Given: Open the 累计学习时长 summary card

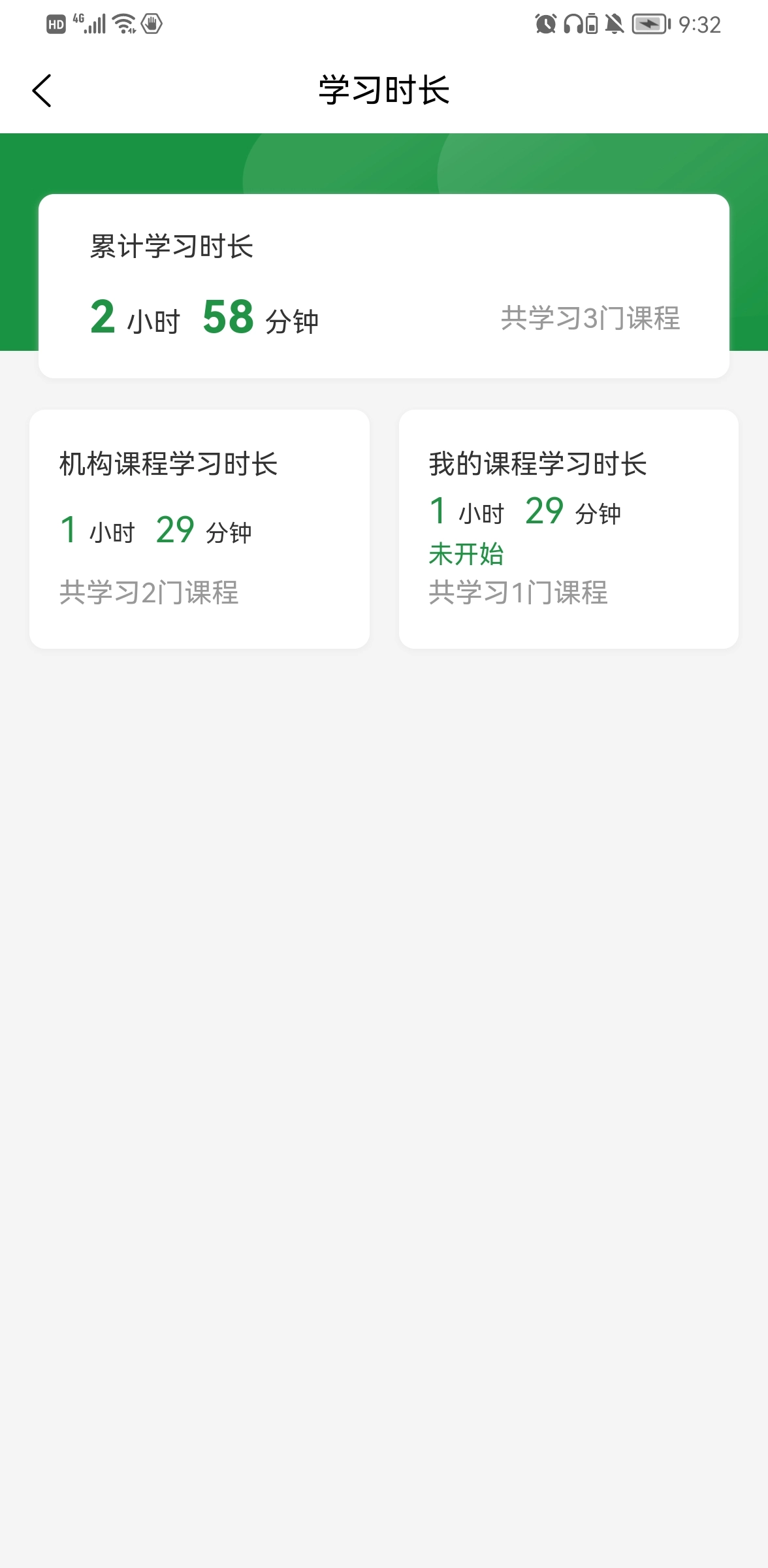Looking at the screenshot, I should [384, 286].
